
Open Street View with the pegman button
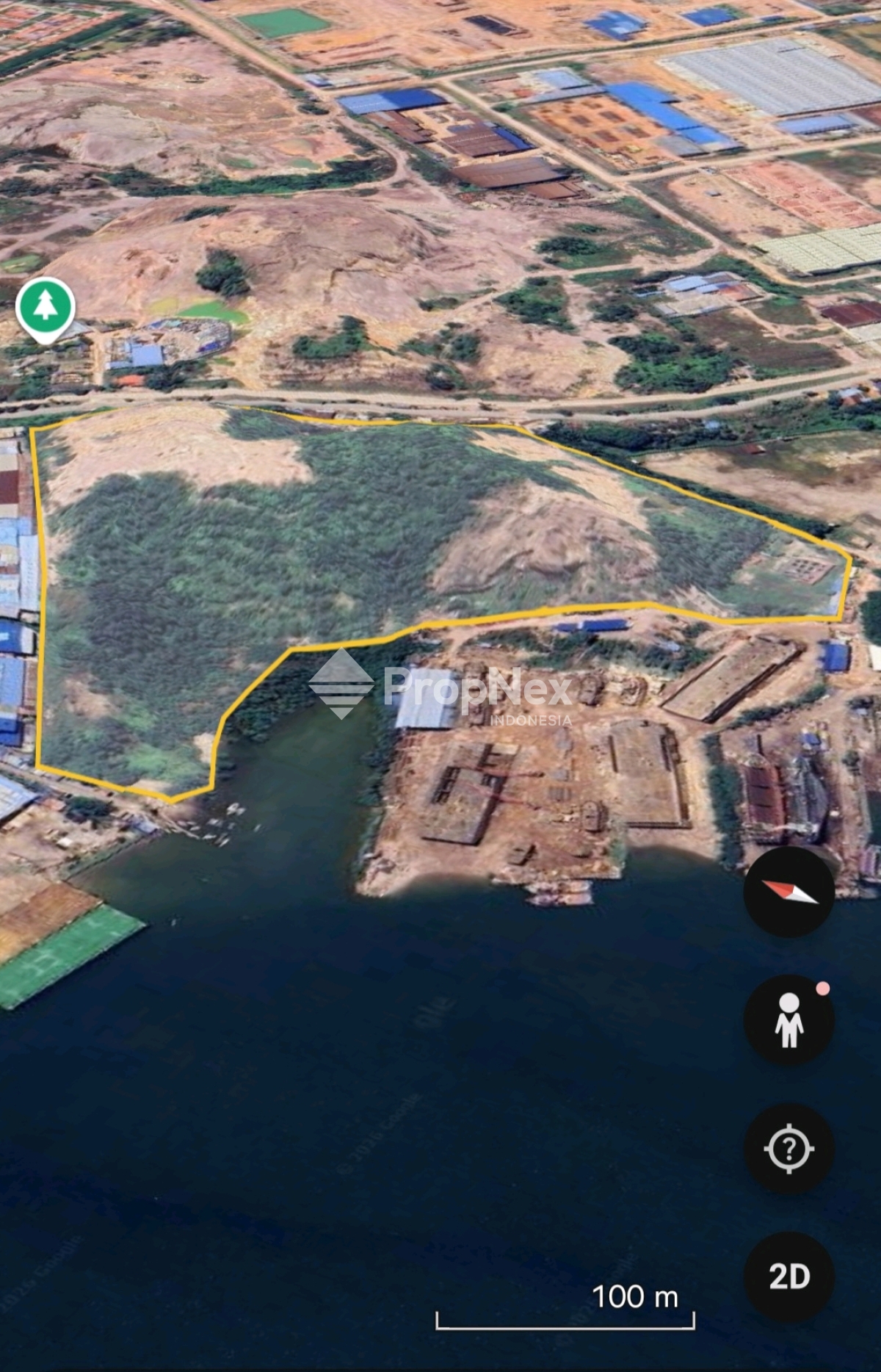[789, 1020]
